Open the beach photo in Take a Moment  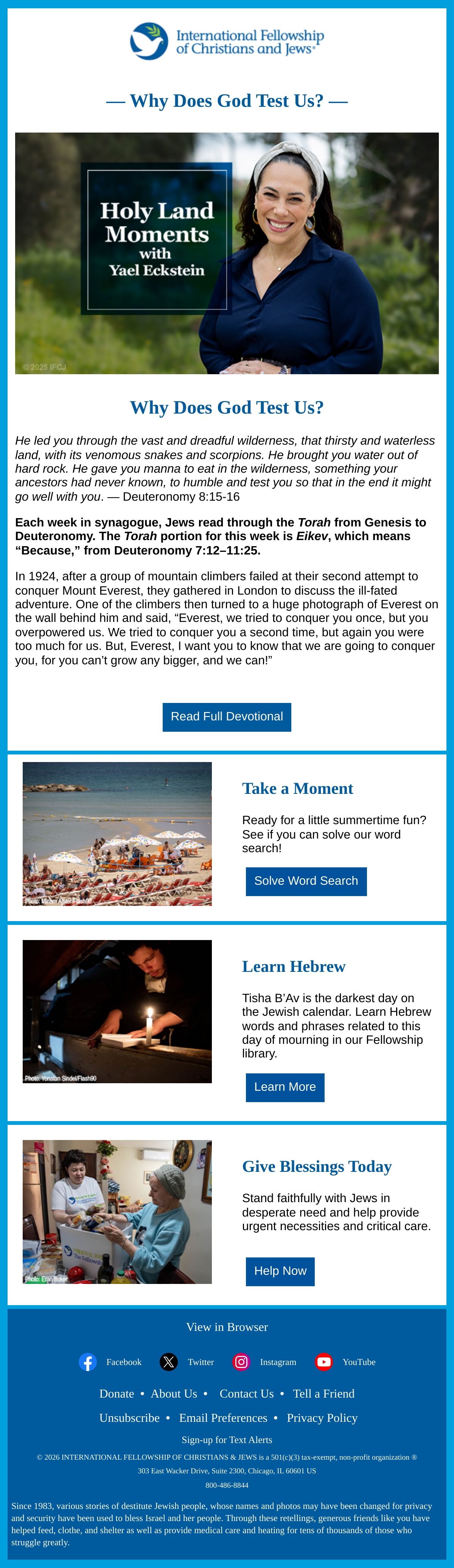117,833
